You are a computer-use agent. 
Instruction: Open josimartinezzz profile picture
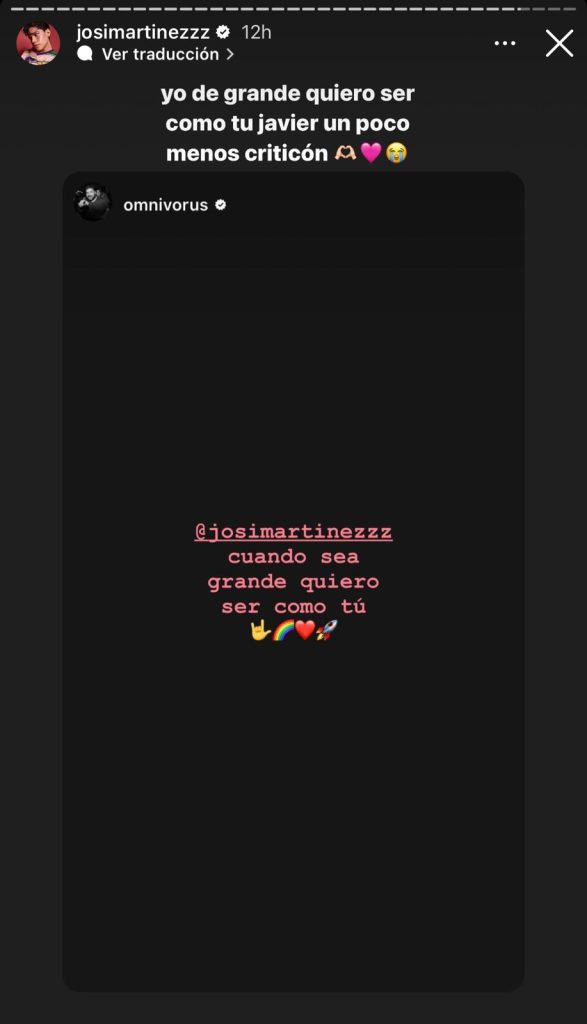39,43
